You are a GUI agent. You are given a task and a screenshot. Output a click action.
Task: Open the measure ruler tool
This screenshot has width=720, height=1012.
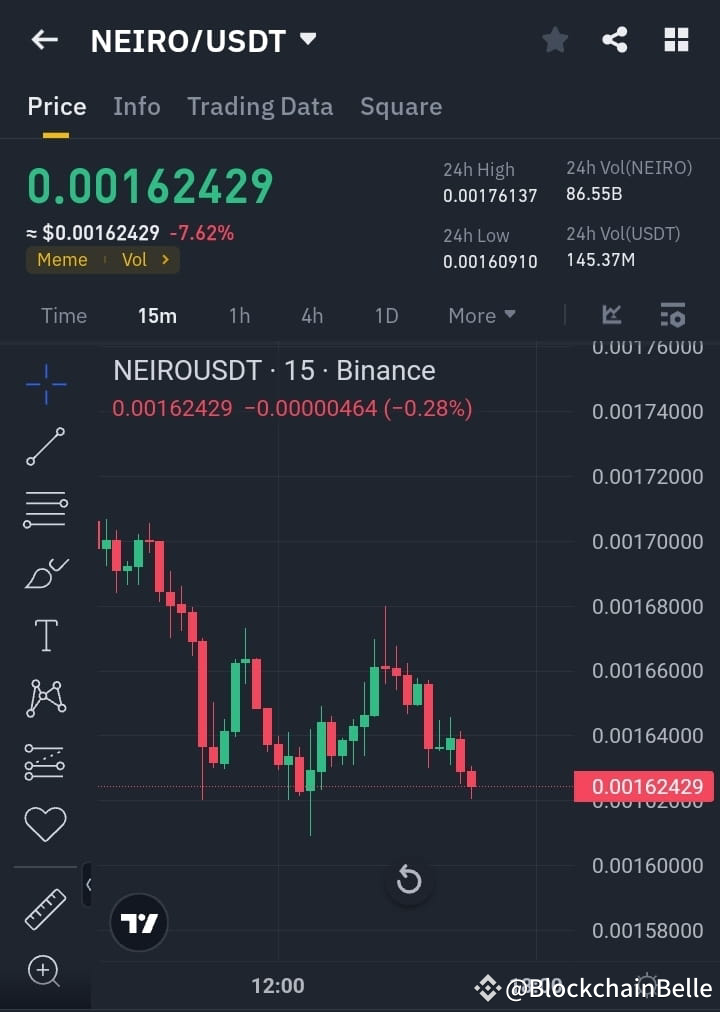click(x=44, y=909)
